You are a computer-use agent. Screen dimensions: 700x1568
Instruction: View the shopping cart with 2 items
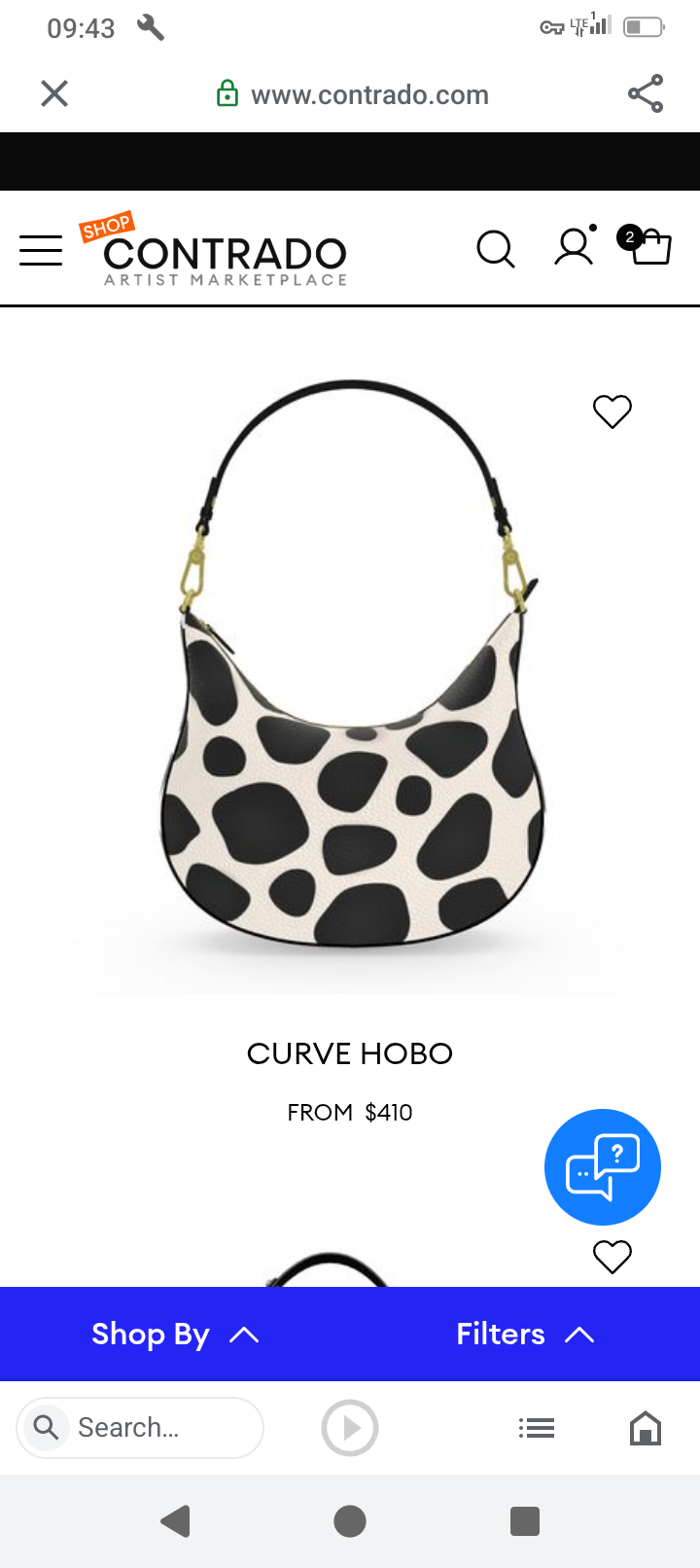point(649,247)
